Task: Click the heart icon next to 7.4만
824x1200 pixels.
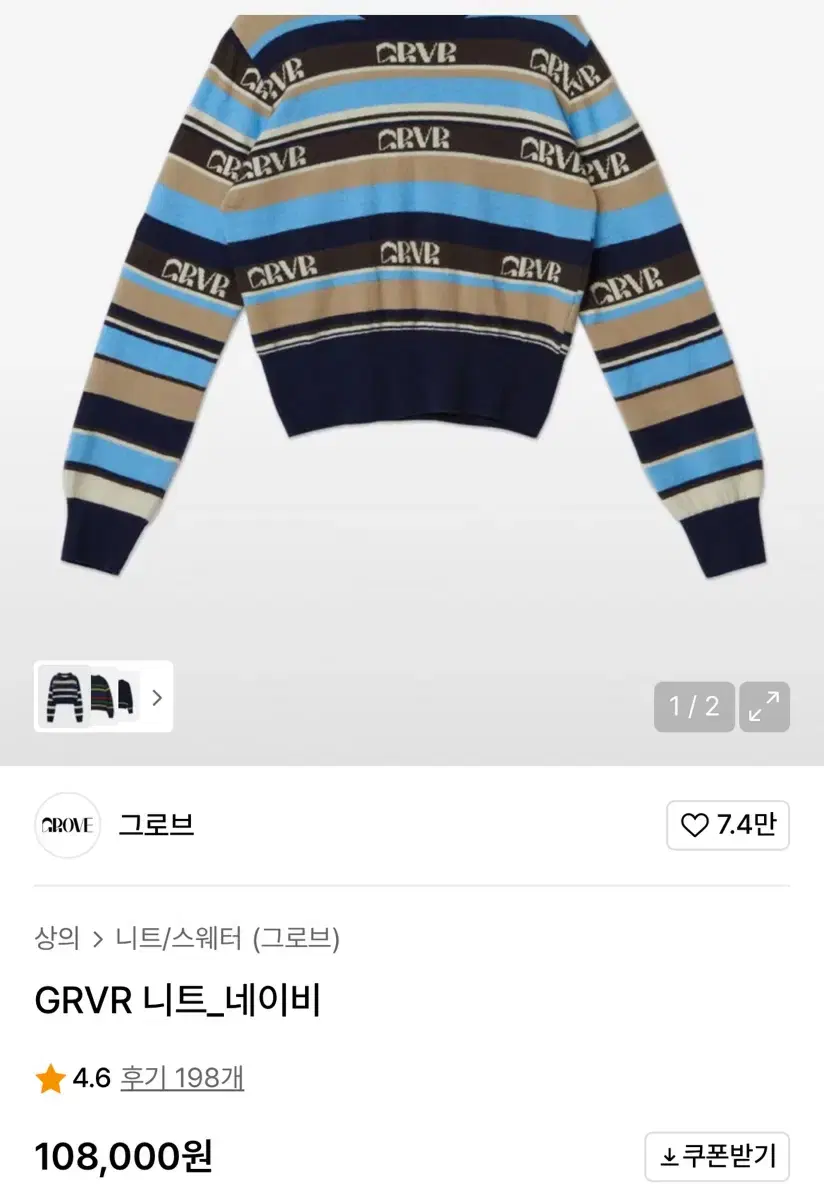Action: pyautogui.click(x=693, y=826)
